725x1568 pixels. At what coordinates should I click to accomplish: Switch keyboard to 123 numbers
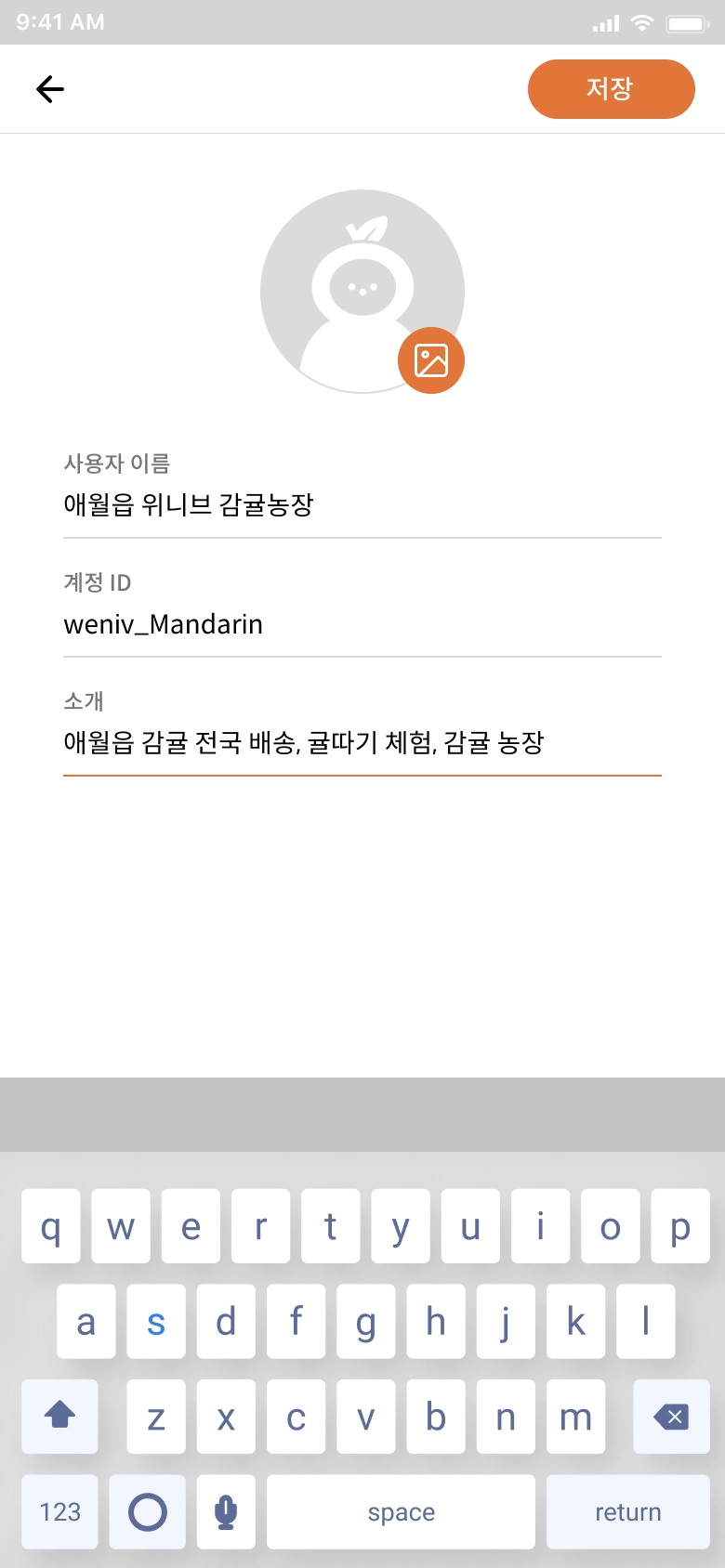coord(59,1512)
